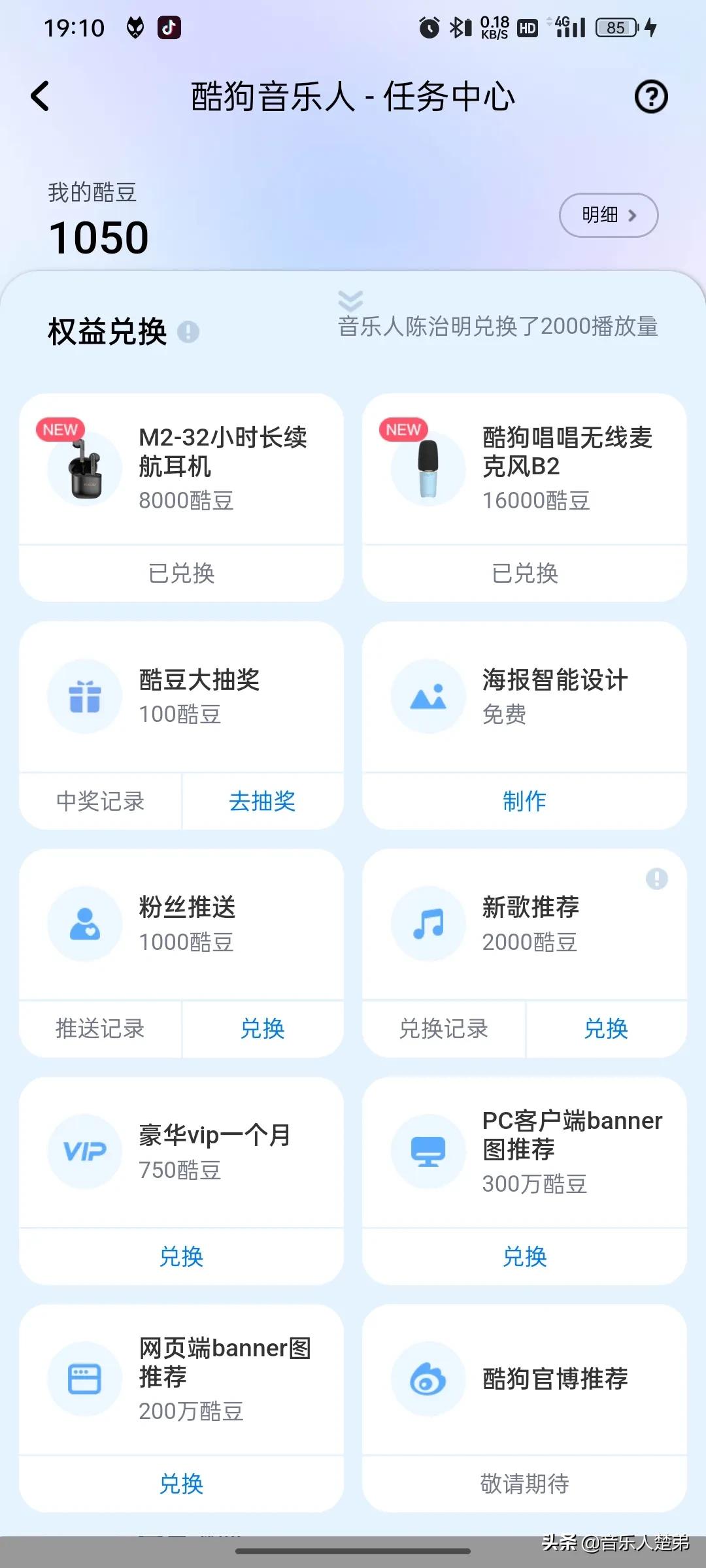Screen dimensions: 706x1568
Task: Select the poster image icon for 海报智能设计
Action: (428, 696)
